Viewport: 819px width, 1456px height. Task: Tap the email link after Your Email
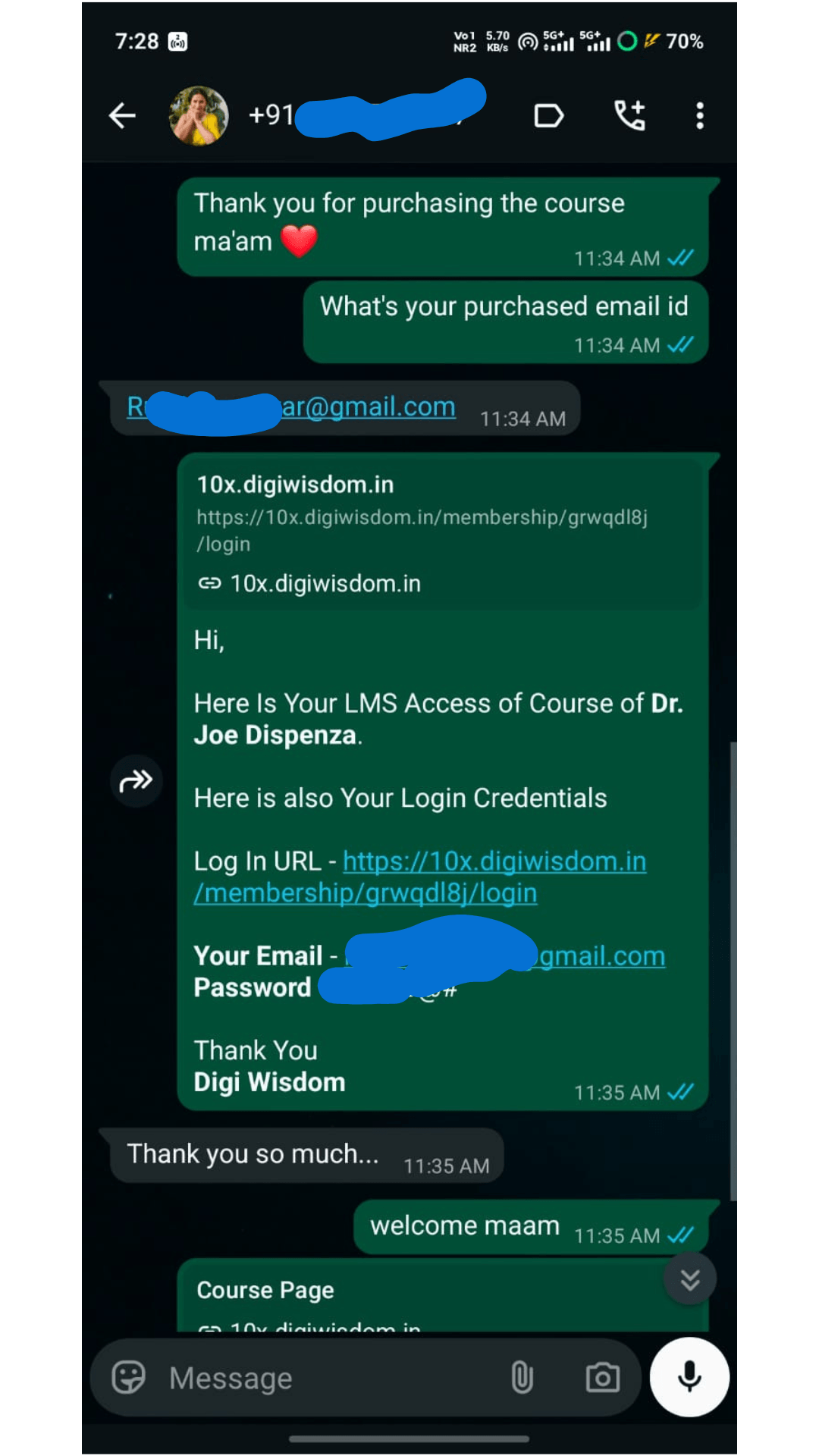[x=602, y=956]
